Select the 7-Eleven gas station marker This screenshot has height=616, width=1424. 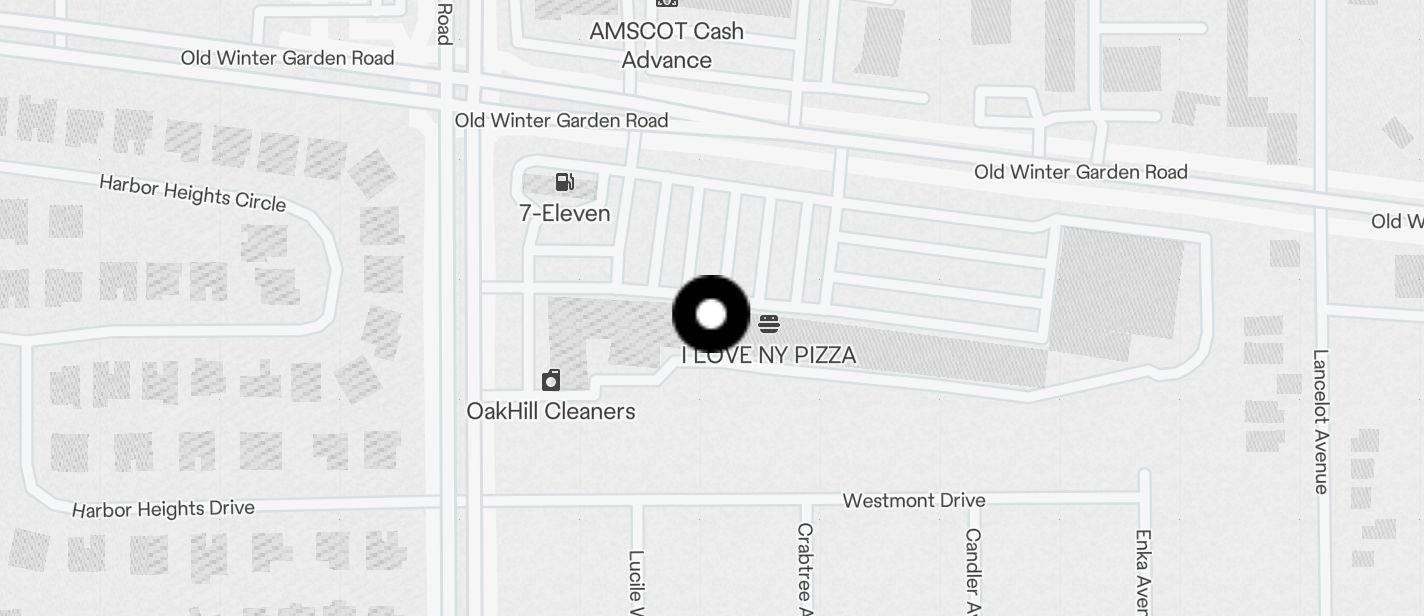[565, 182]
